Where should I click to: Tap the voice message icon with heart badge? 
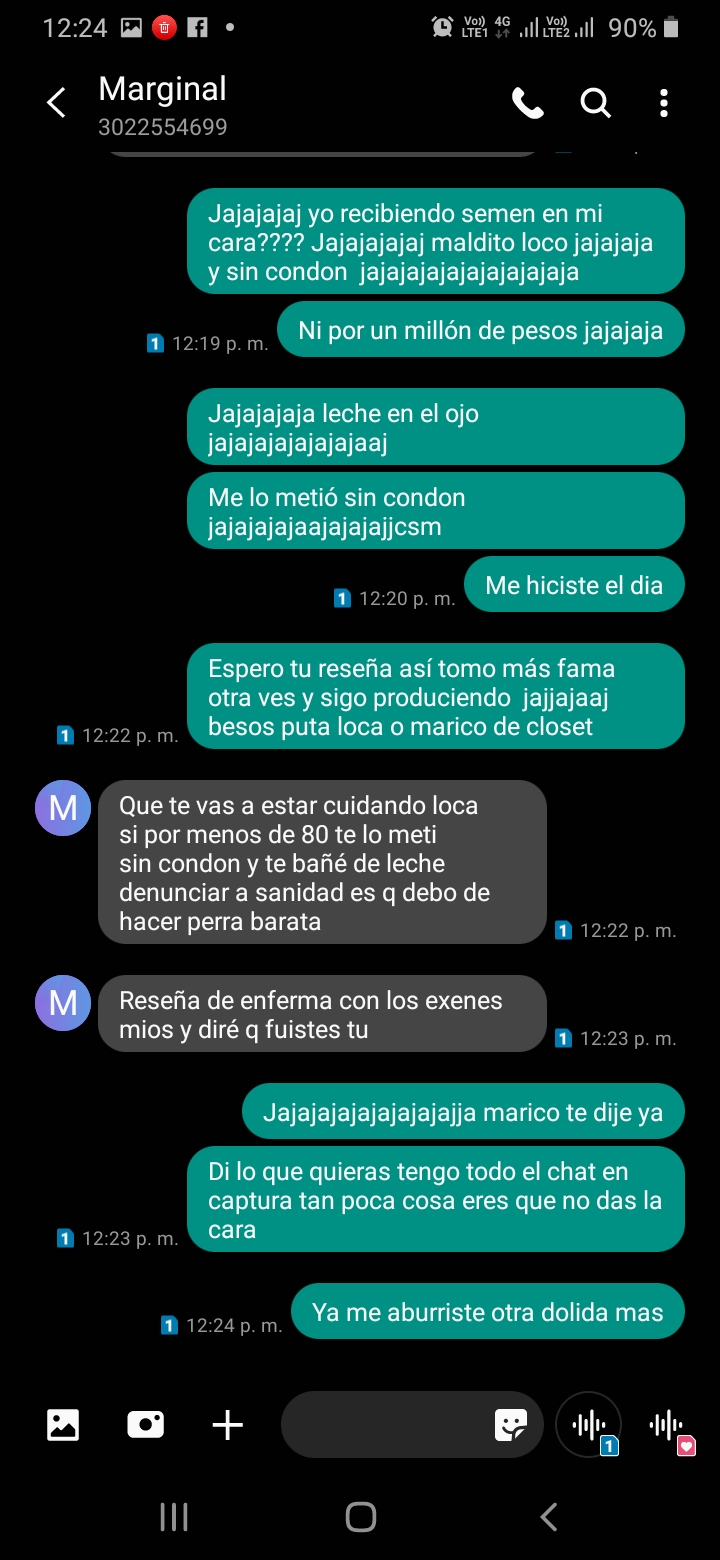coord(667,1424)
